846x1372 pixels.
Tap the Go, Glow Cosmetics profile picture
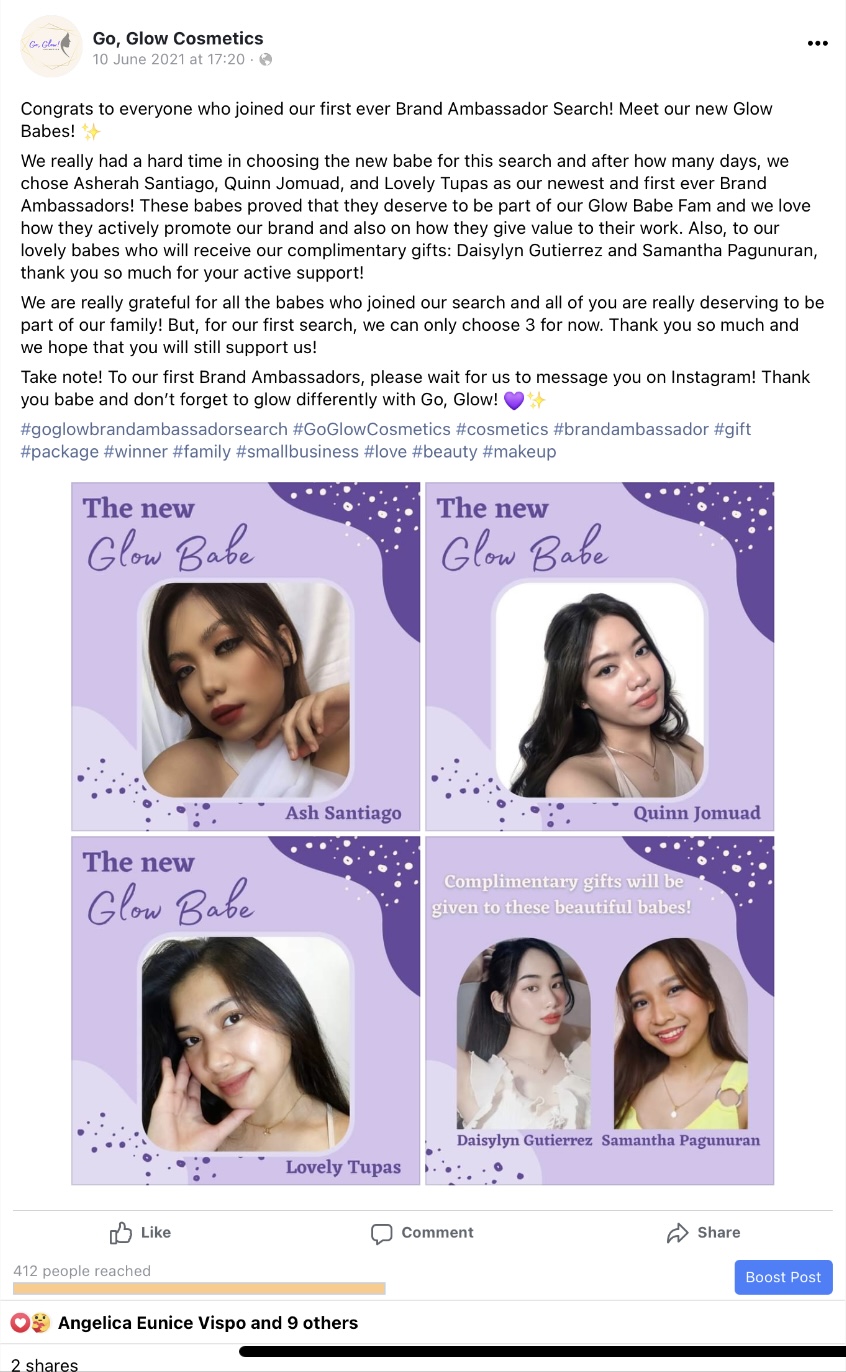51,46
